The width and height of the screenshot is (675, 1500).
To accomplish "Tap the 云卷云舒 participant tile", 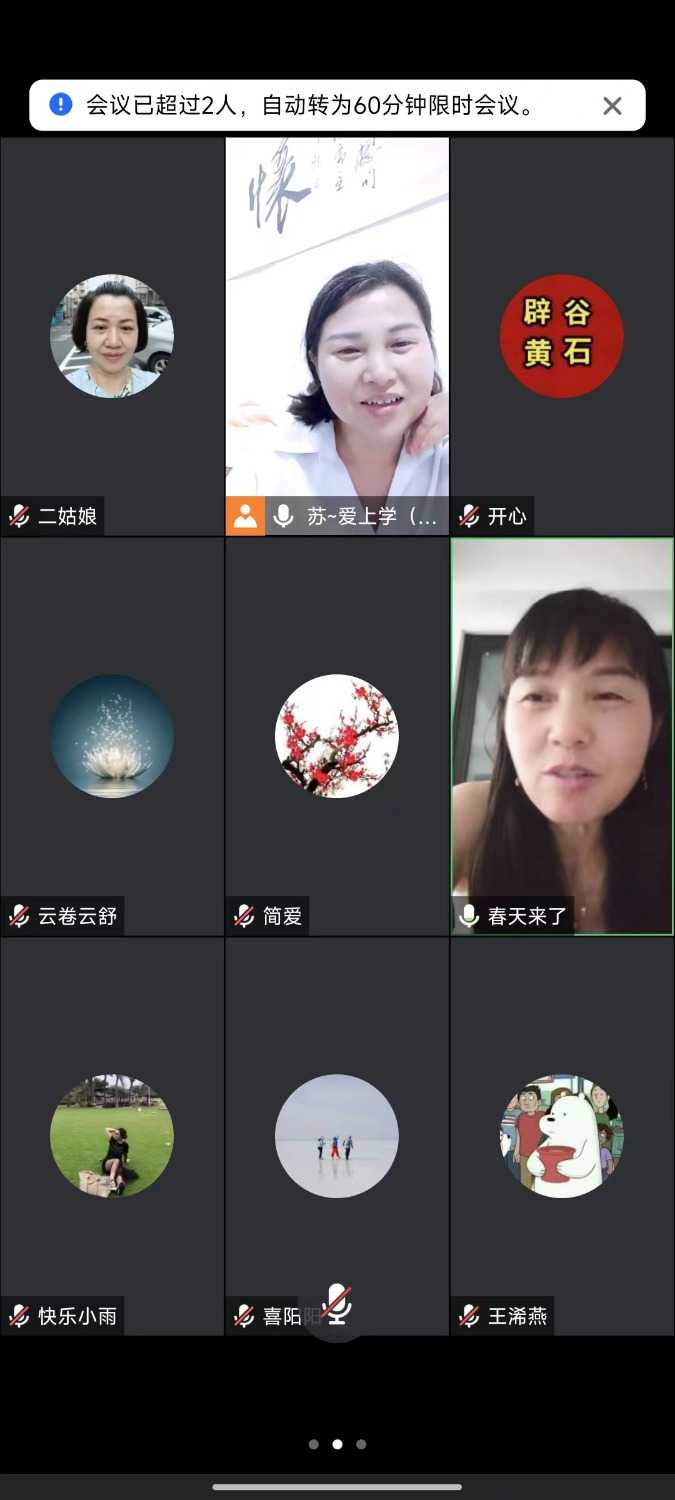I will [x=112, y=736].
